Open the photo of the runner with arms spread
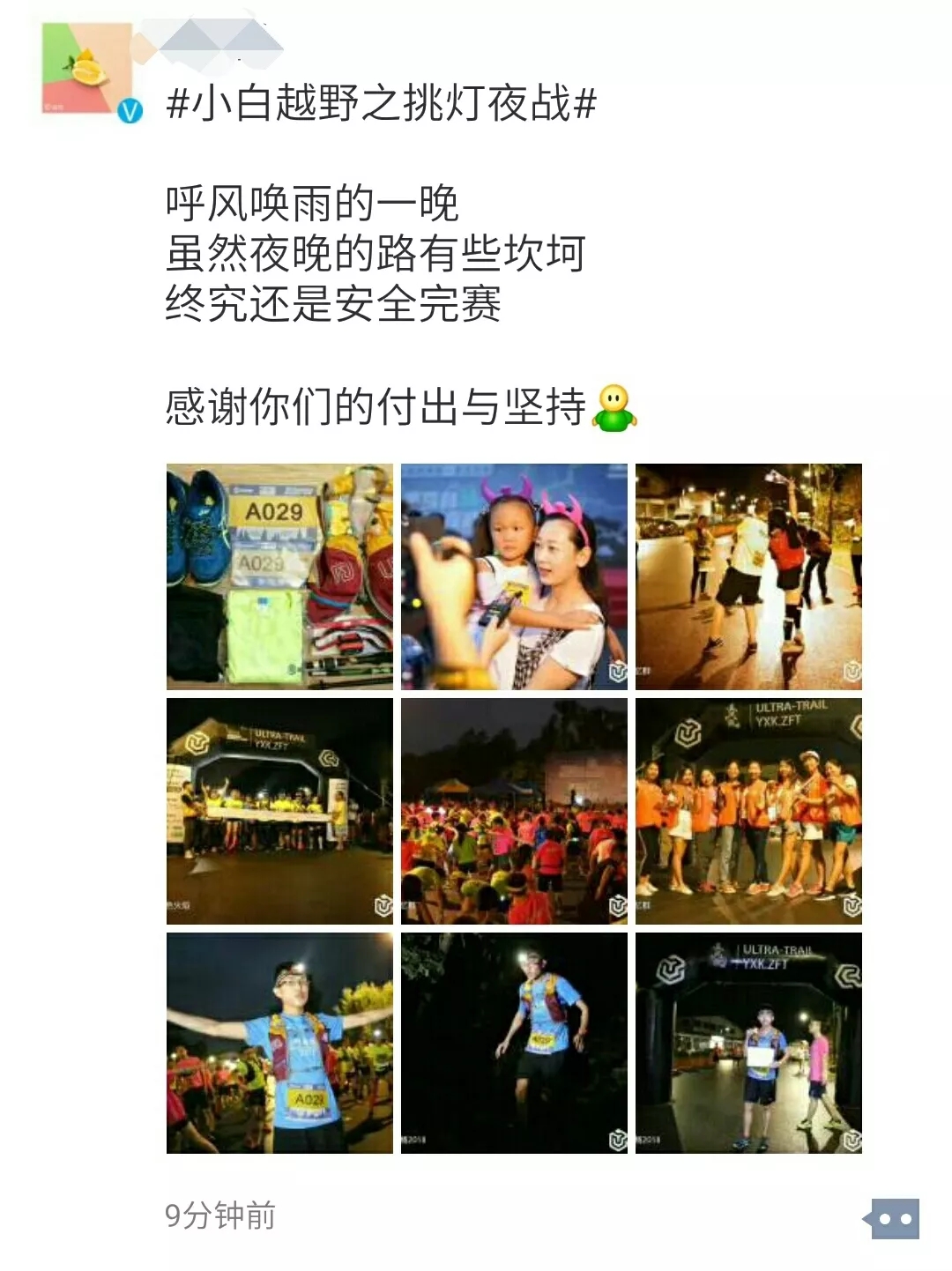 pyautogui.click(x=279, y=1044)
